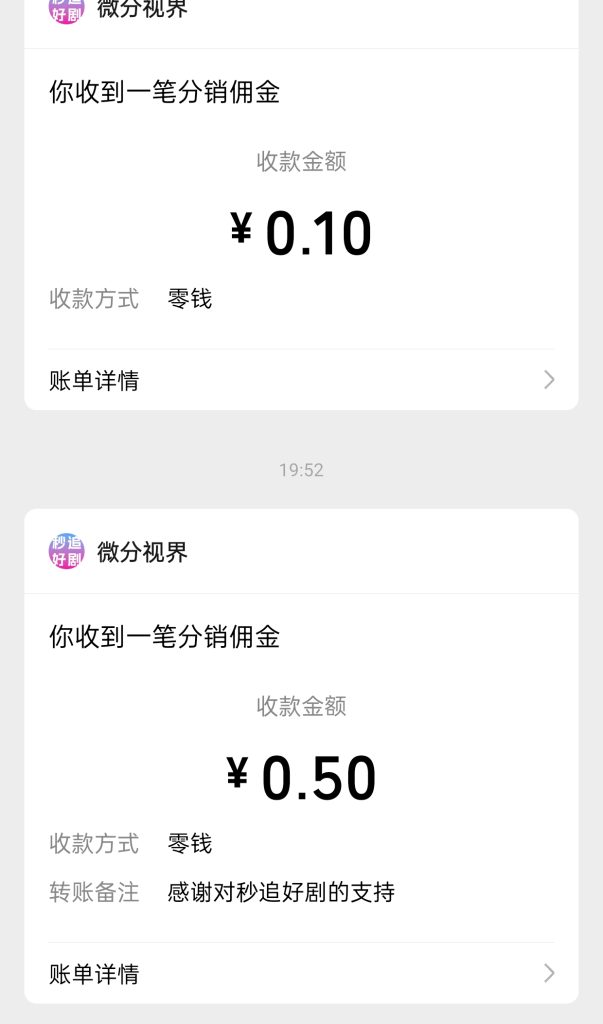Open 微分视界 header on the ¥0.50 card

pyautogui.click(x=142, y=552)
